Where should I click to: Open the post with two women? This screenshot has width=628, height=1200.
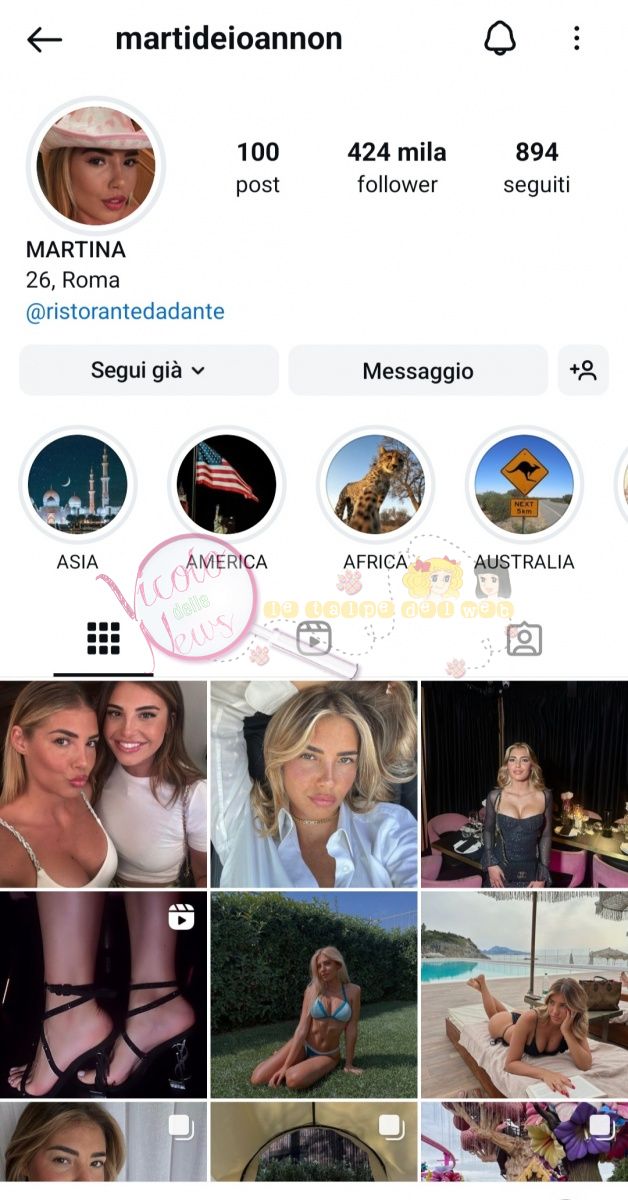[x=103, y=785]
